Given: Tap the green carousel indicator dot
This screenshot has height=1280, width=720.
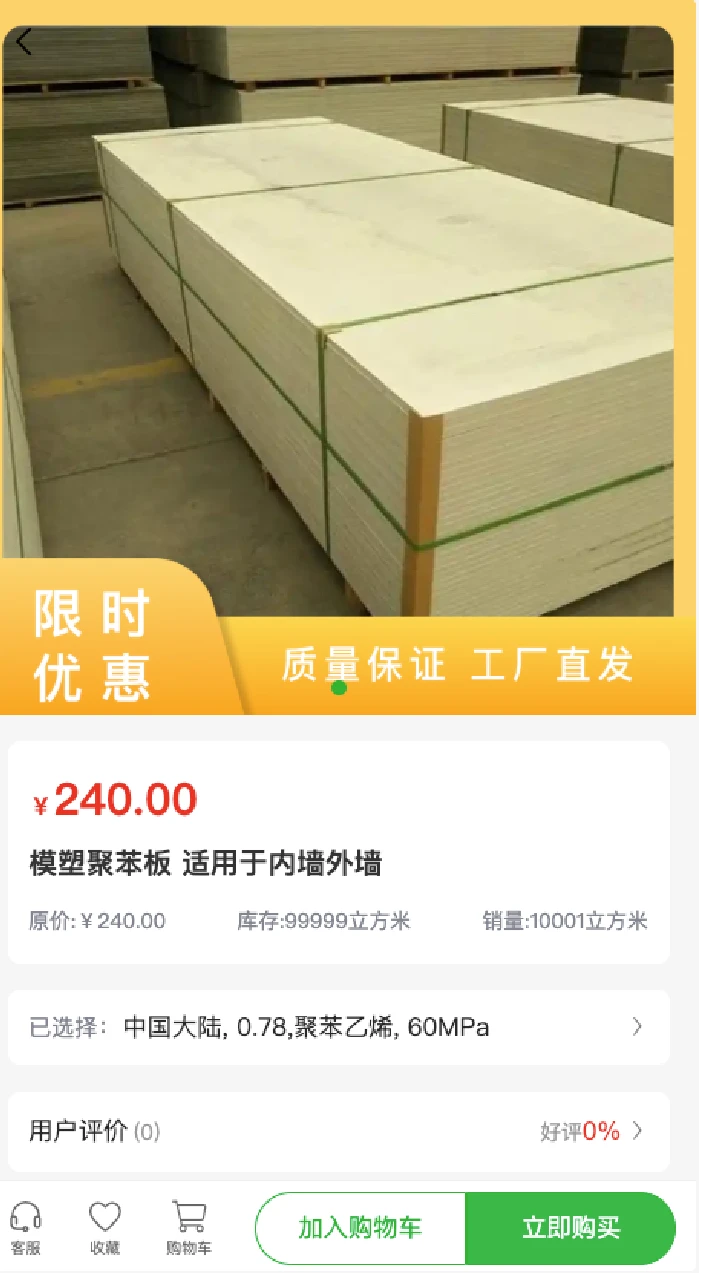Looking at the screenshot, I should click(x=341, y=688).
